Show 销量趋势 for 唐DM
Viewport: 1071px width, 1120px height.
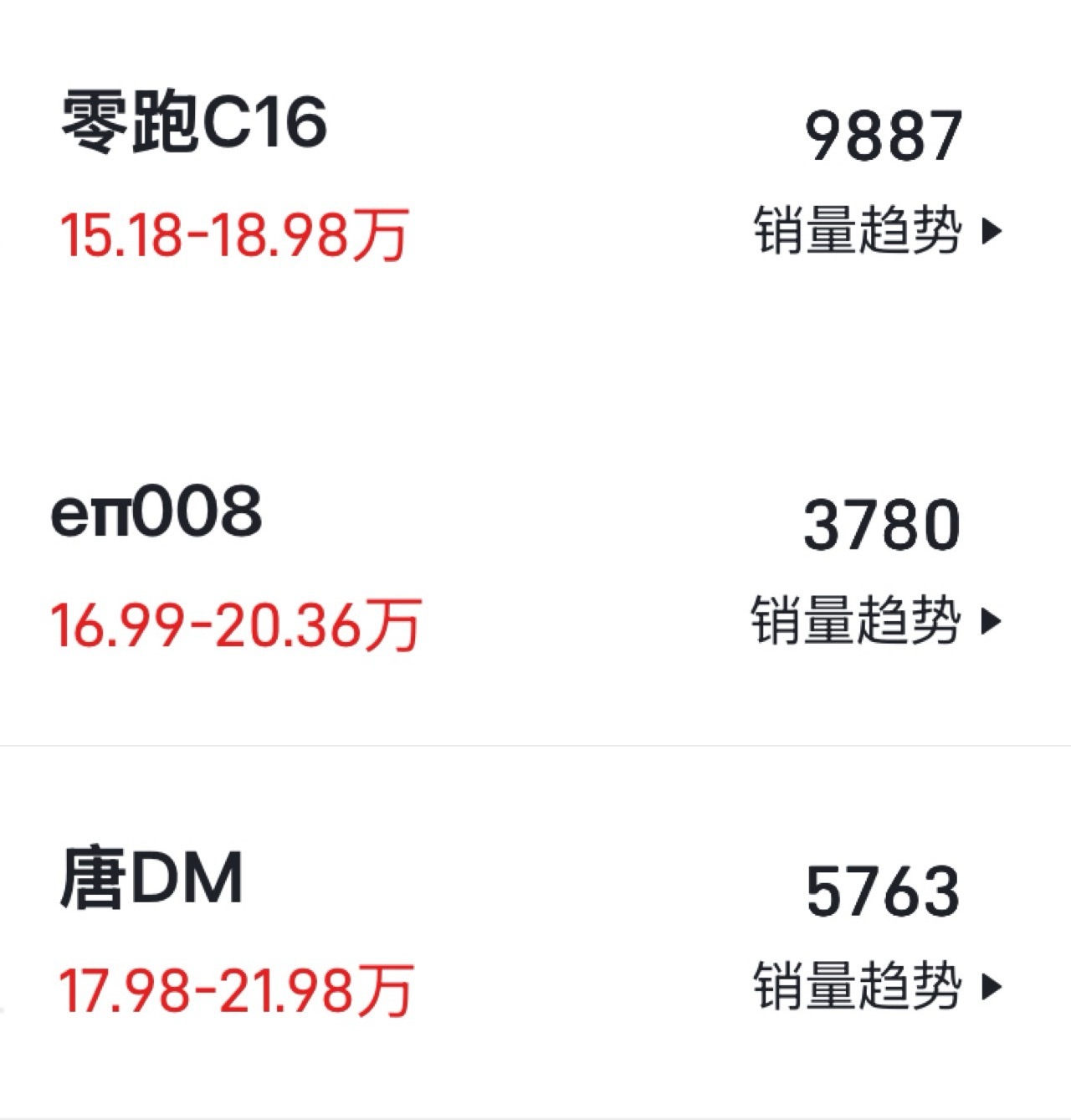click(876, 987)
